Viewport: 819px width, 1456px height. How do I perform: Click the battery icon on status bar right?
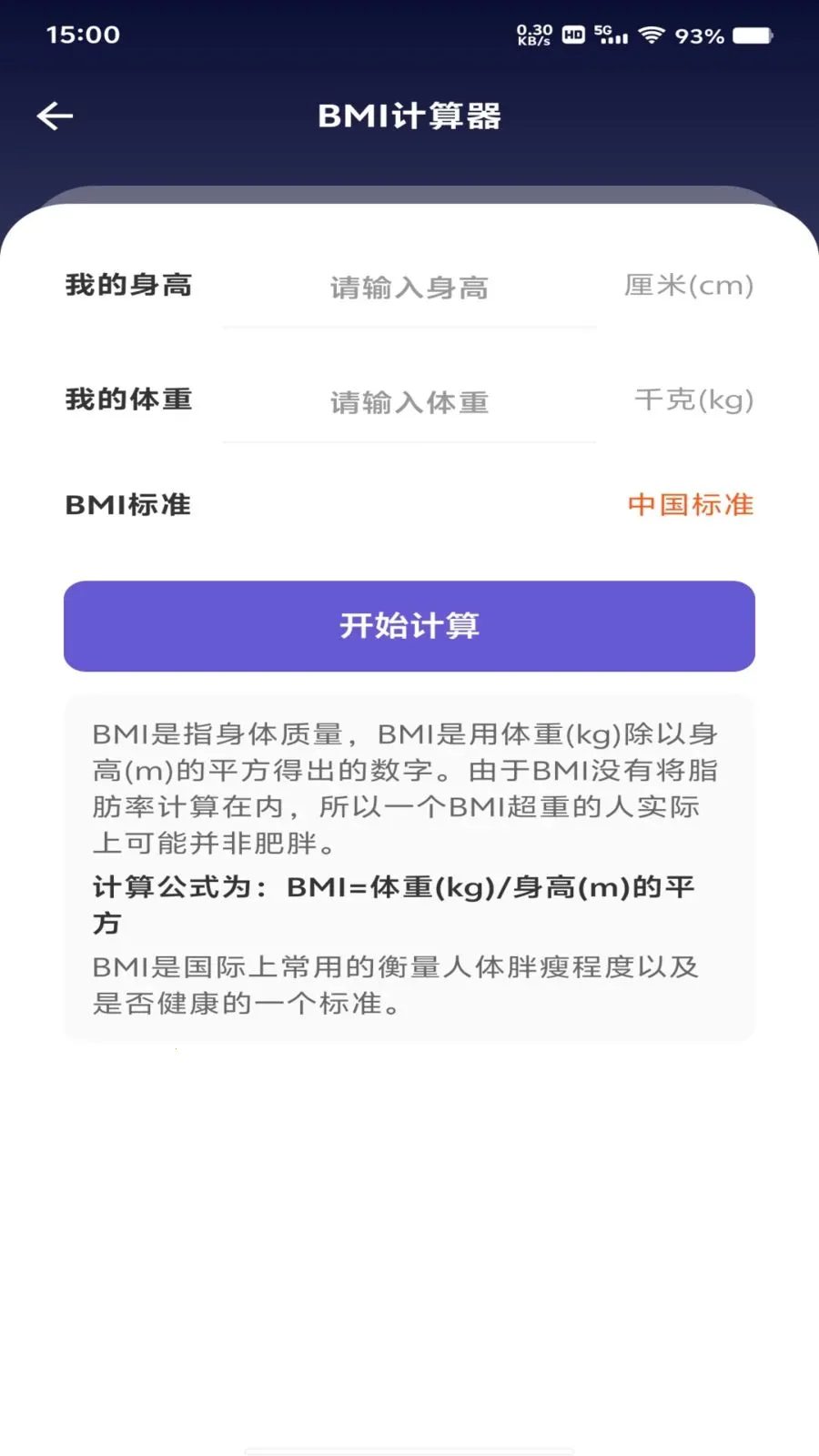click(x=753, y=37)
